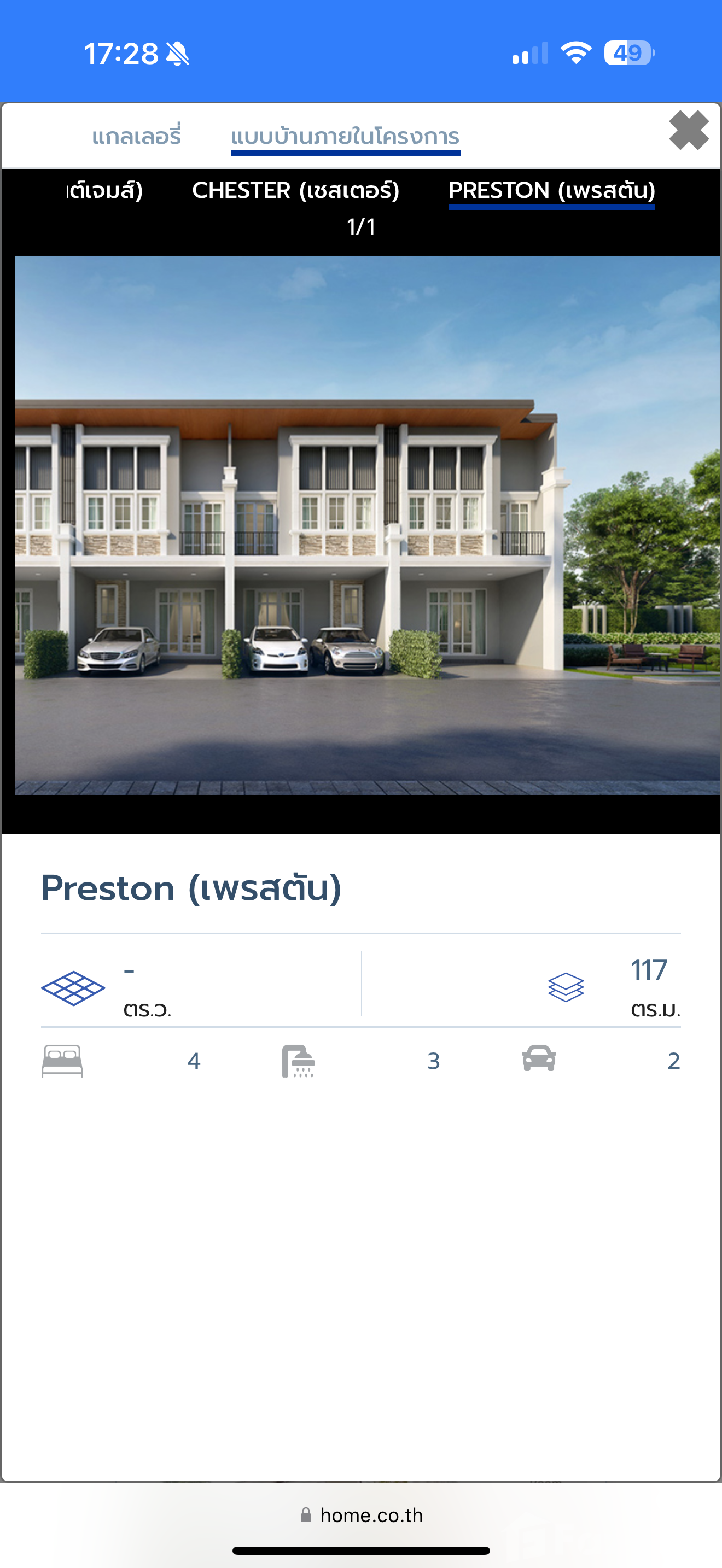Close the house plan popup

(x=688, y=130)
